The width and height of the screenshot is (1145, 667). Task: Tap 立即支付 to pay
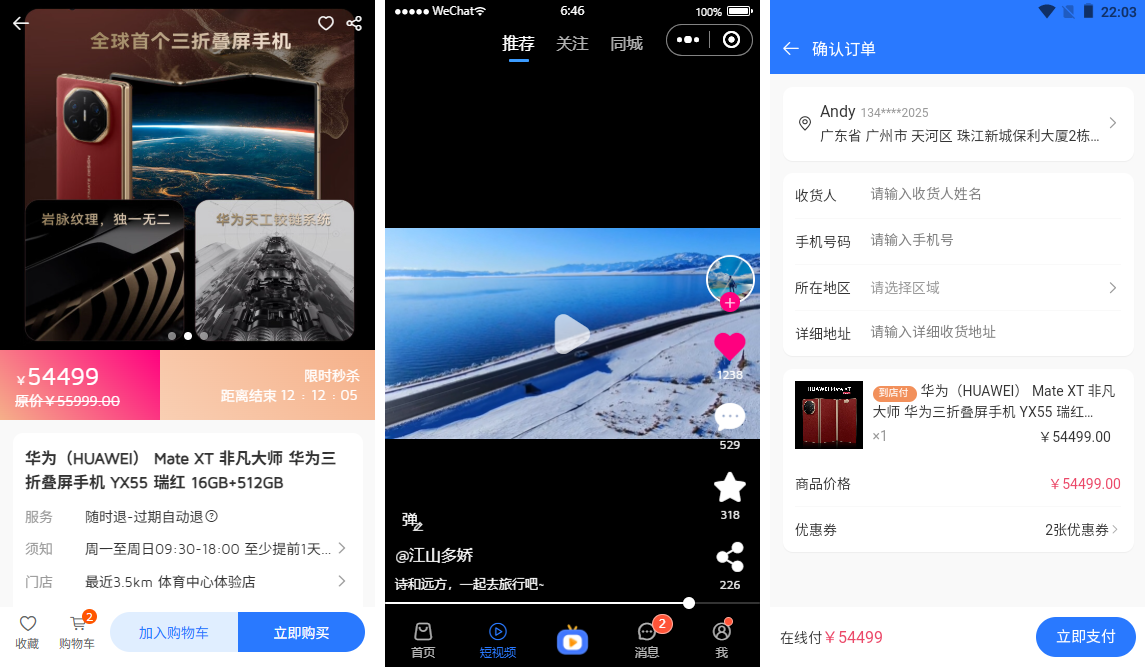tap(1085, 637)
